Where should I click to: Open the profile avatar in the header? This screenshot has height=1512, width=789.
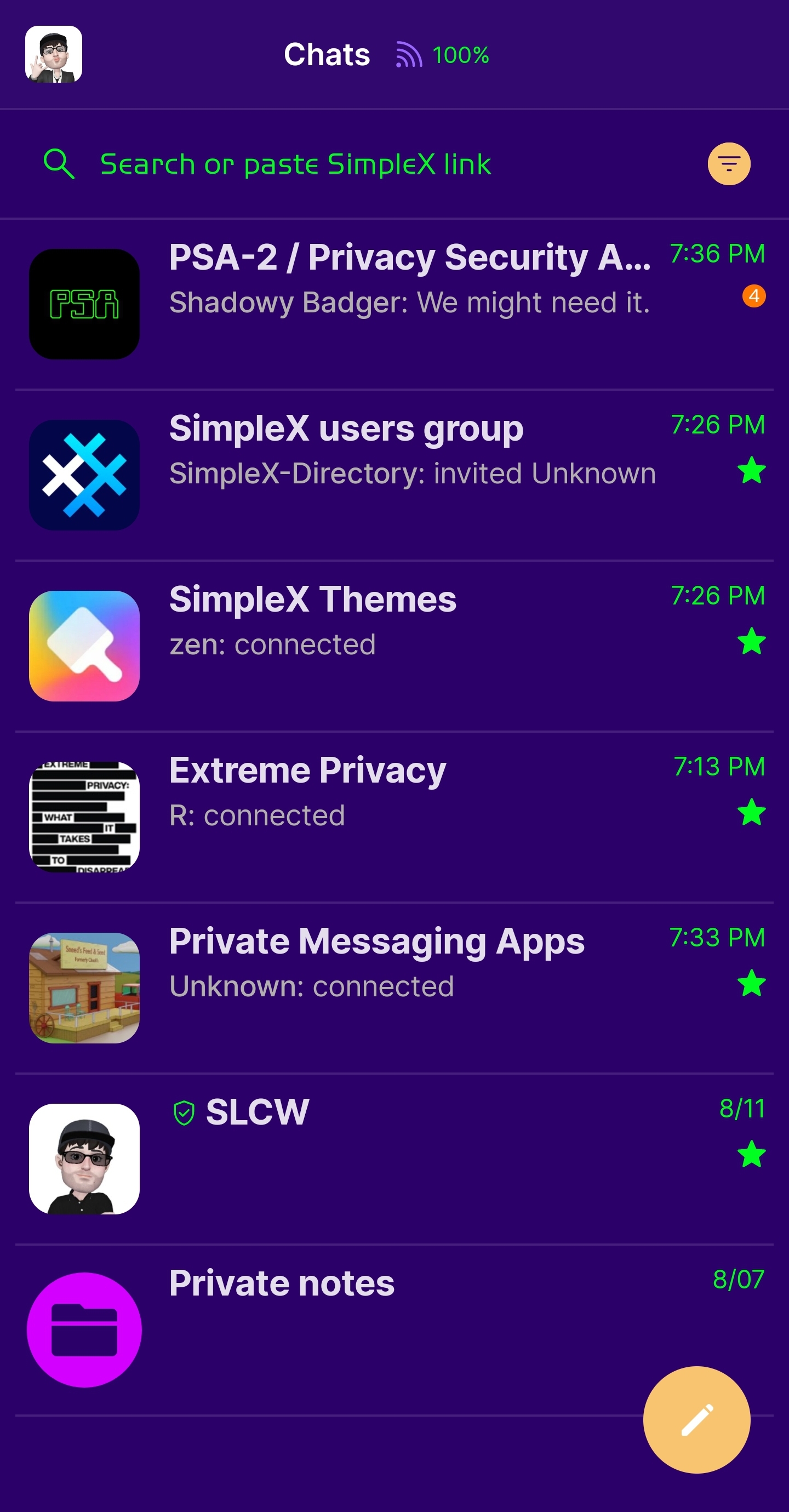pos(54,54)
